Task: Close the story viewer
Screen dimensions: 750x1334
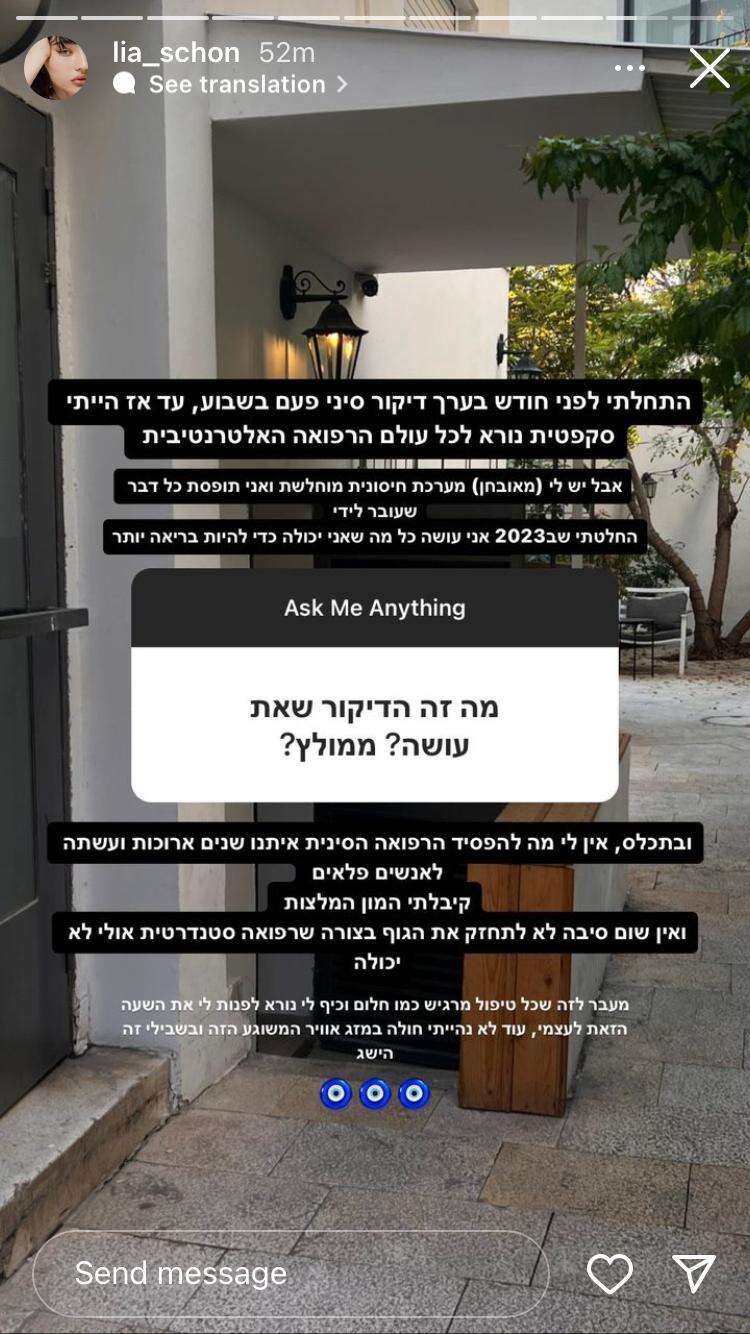Action: (x=709, y=68)
